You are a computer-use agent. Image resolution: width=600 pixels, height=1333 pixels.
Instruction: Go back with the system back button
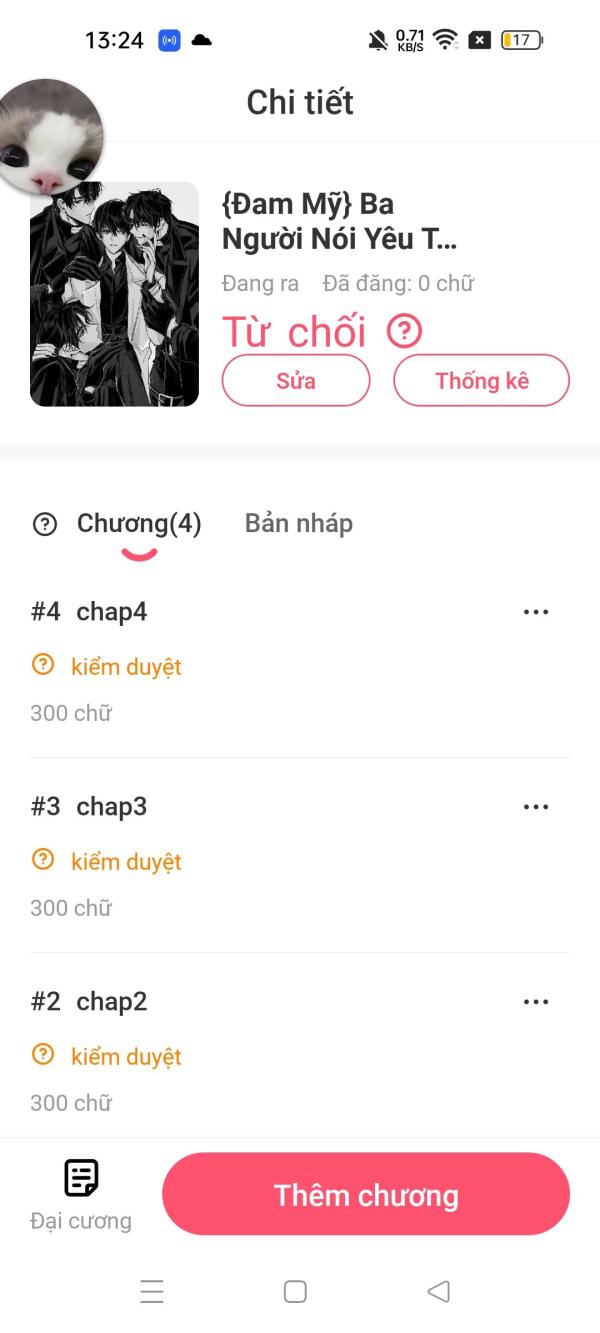[438, 1291]
